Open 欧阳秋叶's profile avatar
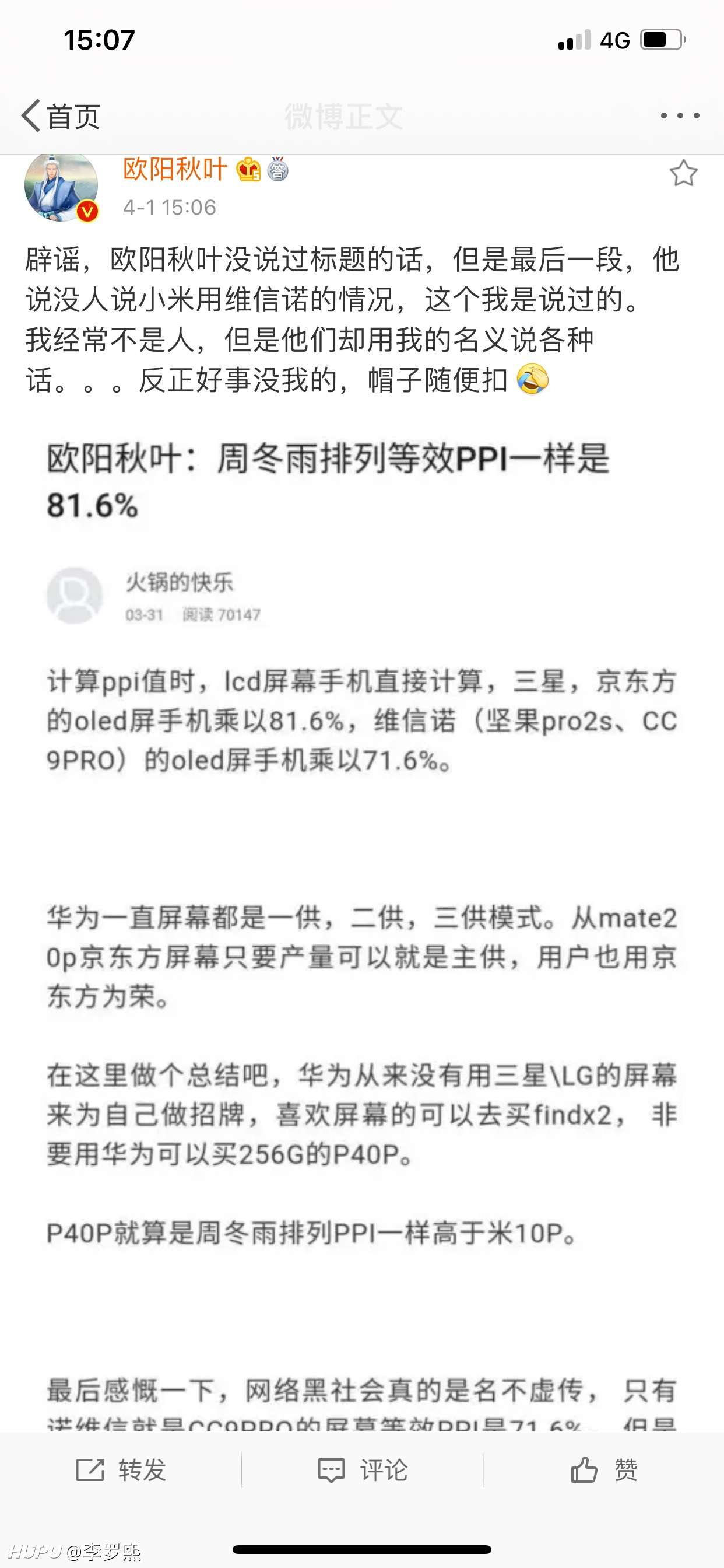724x1568 pixels. point(61,186)
